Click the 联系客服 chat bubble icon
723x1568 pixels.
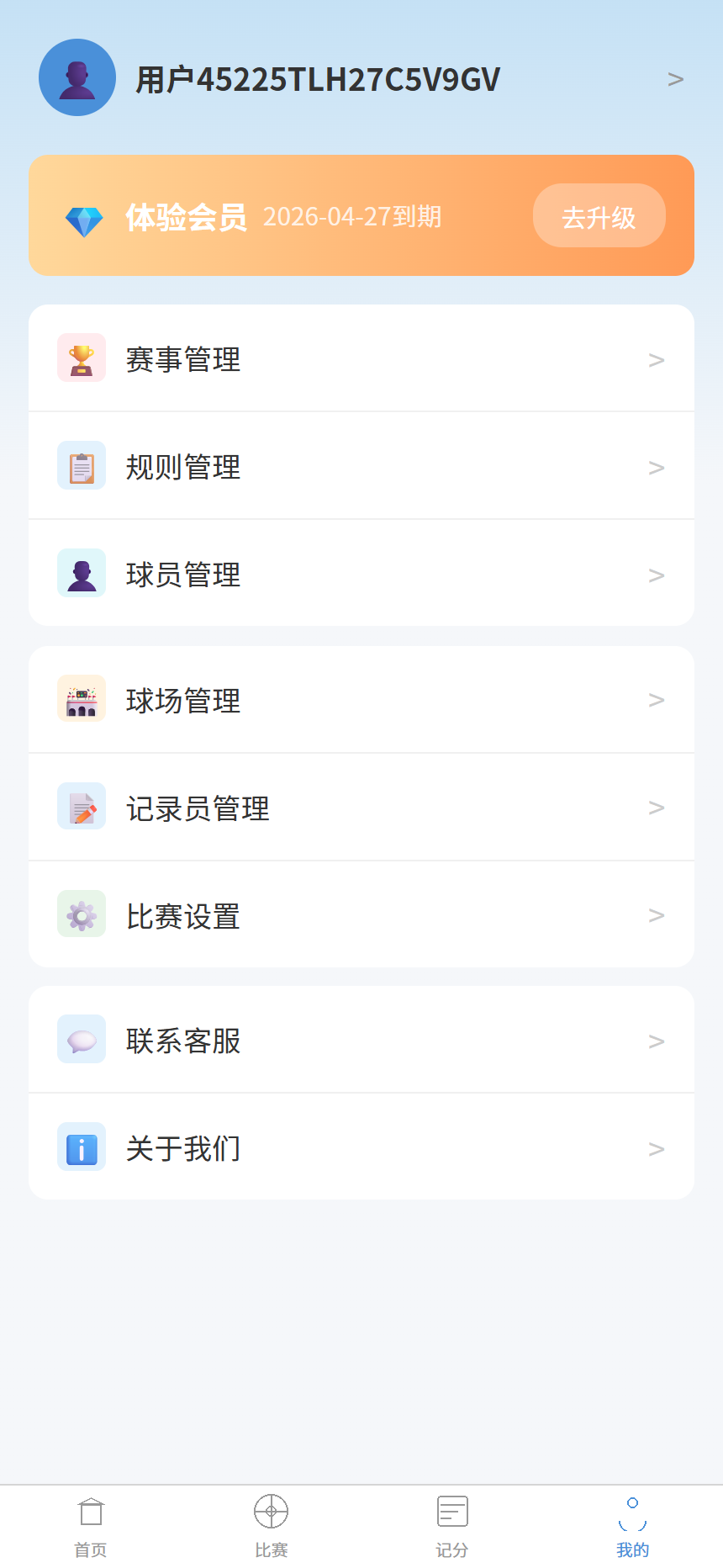click(81, 1040)
